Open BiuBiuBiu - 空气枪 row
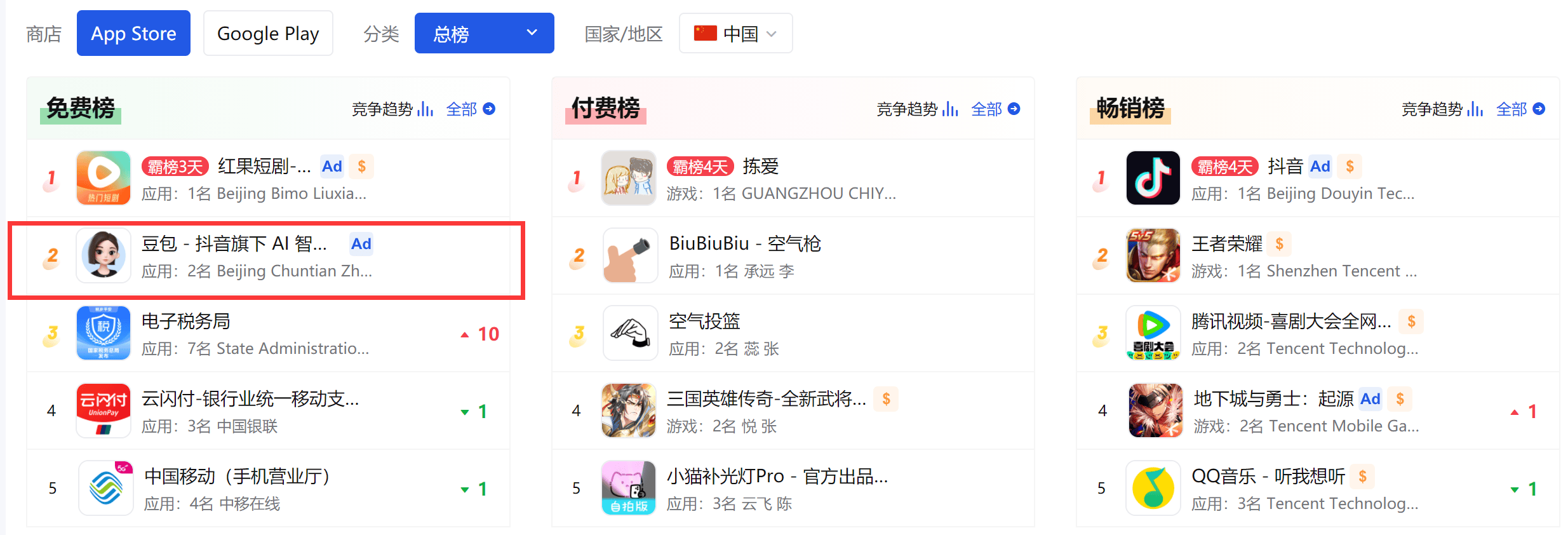The image size is (1568, 535). [744, 244]
